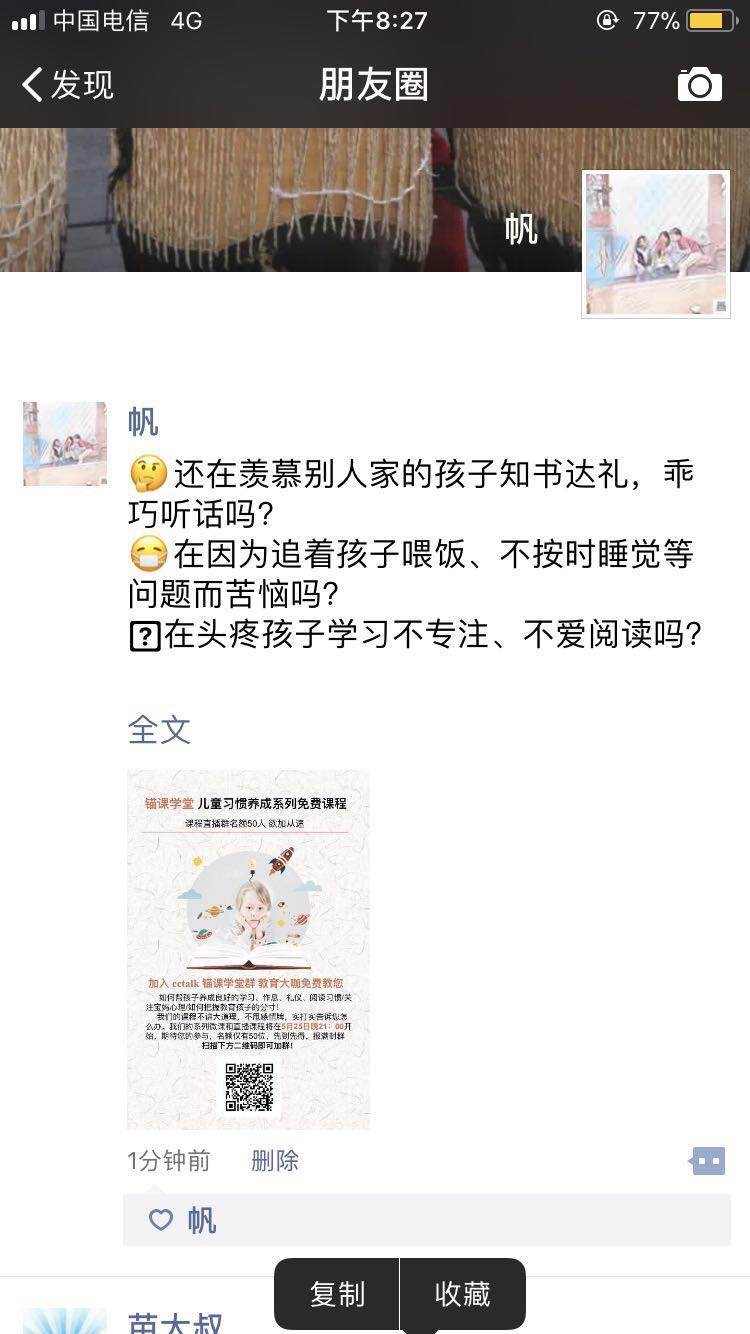Go back to 发现
Screen dimensions: 750x1334
point(68,85)
